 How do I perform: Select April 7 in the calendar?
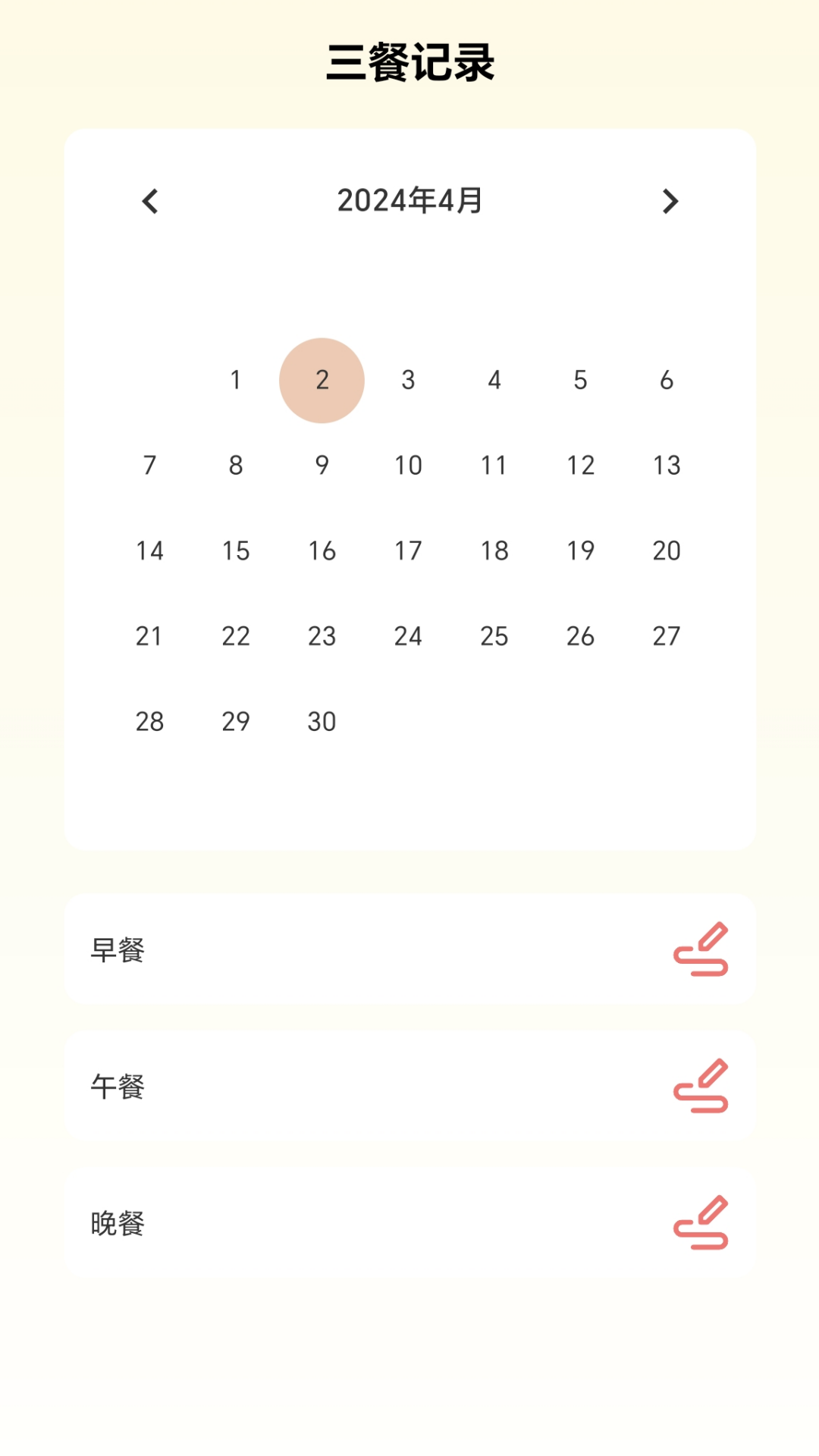[149, 466]
